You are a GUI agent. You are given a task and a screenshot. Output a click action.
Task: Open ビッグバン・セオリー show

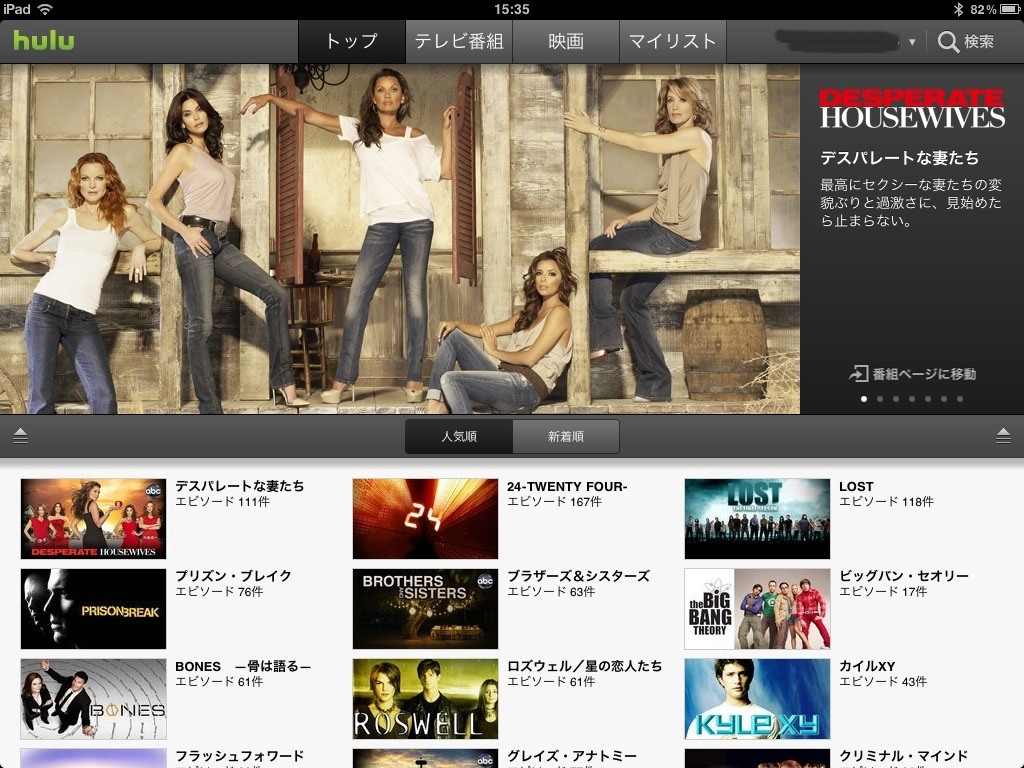point(757,608)
